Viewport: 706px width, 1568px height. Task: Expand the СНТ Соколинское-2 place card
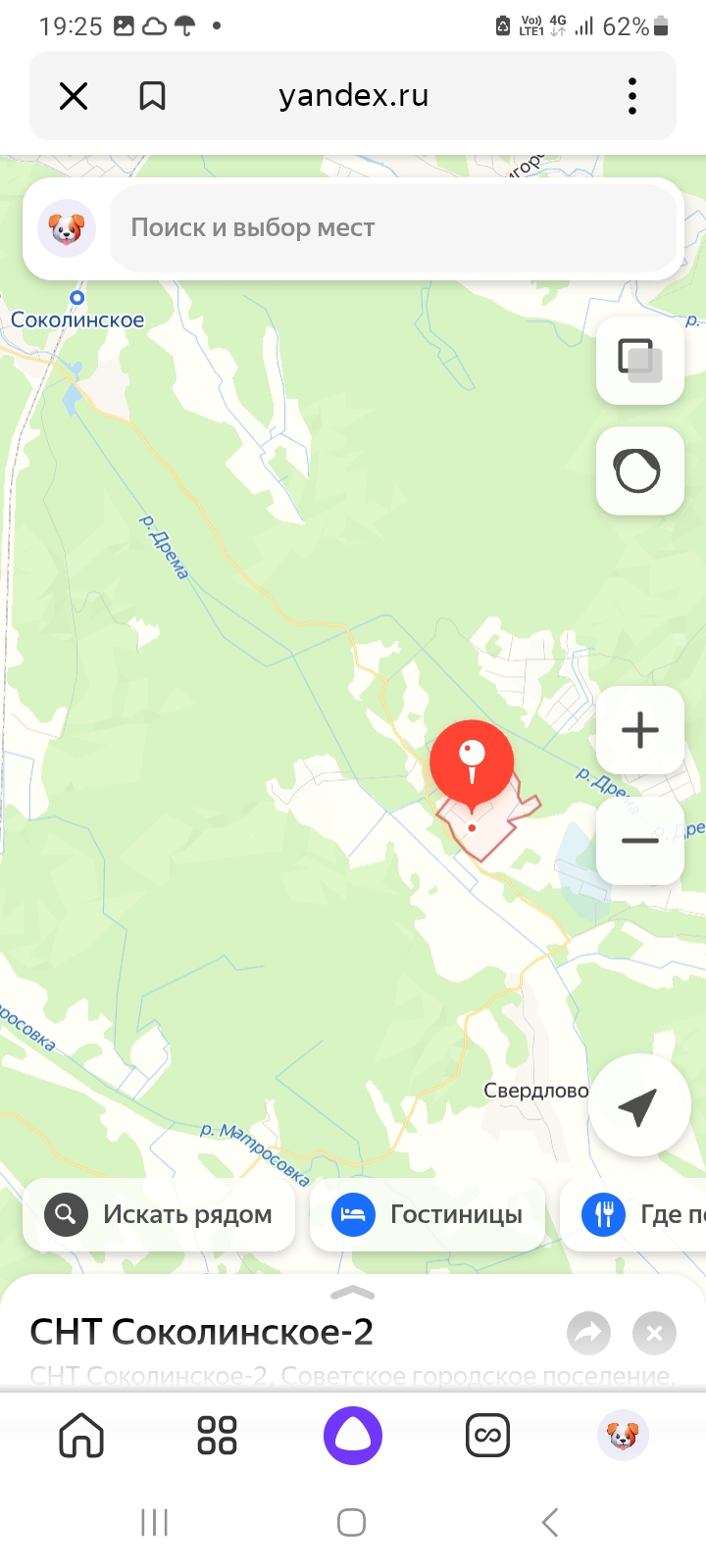[x=353, y=1294]
